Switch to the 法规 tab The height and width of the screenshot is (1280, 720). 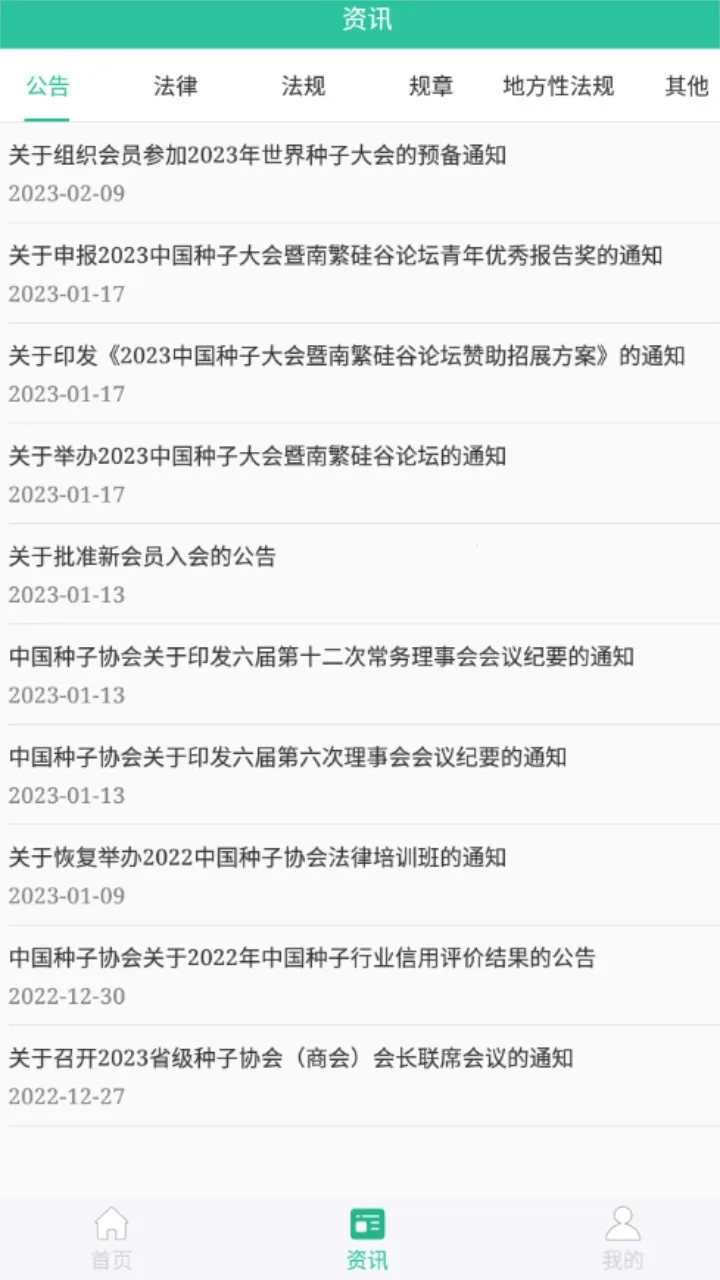click(x=303, y=86)
